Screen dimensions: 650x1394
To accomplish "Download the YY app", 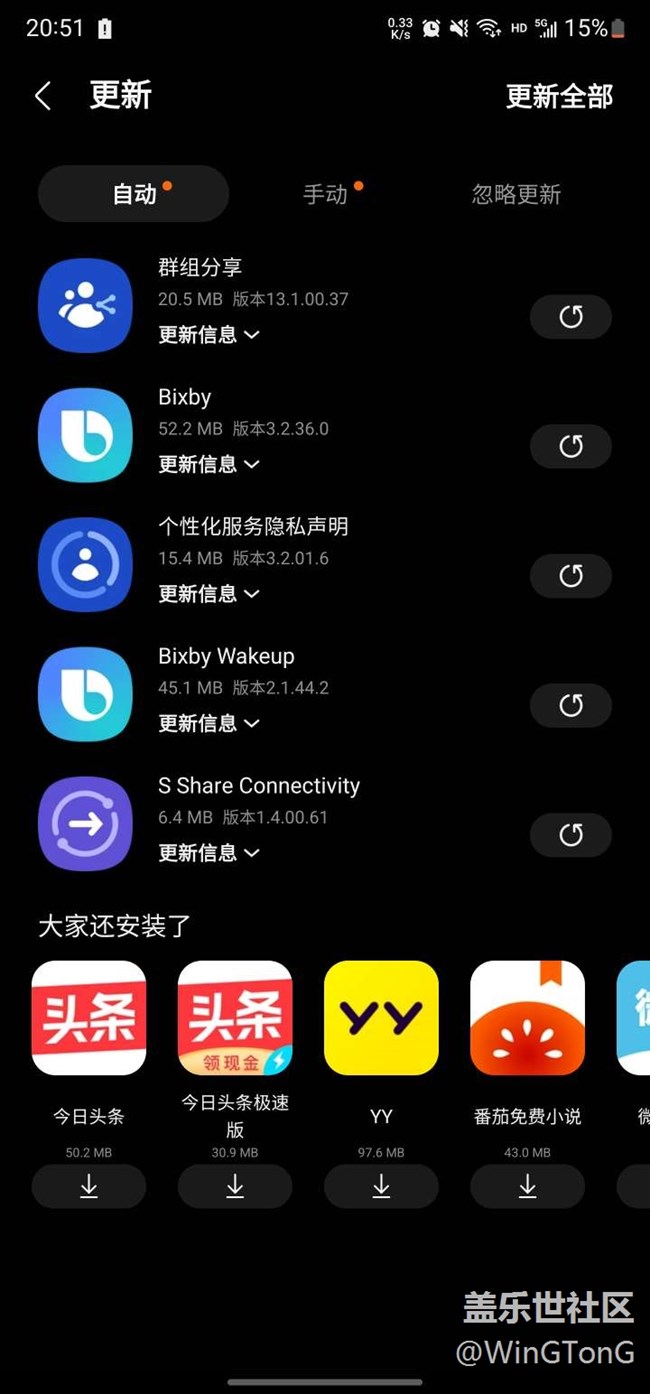I will [381, 1186].
